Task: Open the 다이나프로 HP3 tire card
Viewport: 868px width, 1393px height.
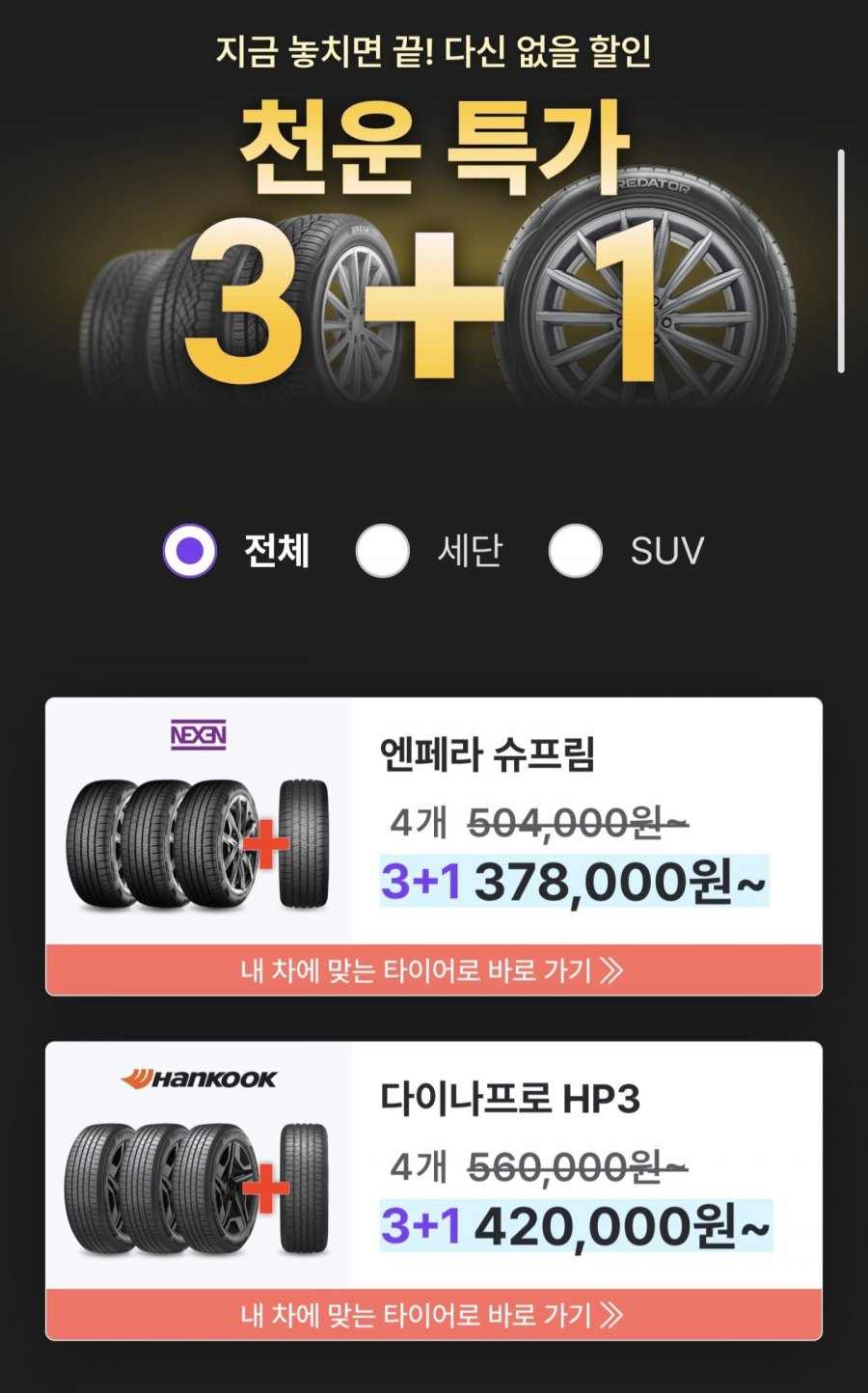Action: pyautogui.click(x=434, y=1165)
